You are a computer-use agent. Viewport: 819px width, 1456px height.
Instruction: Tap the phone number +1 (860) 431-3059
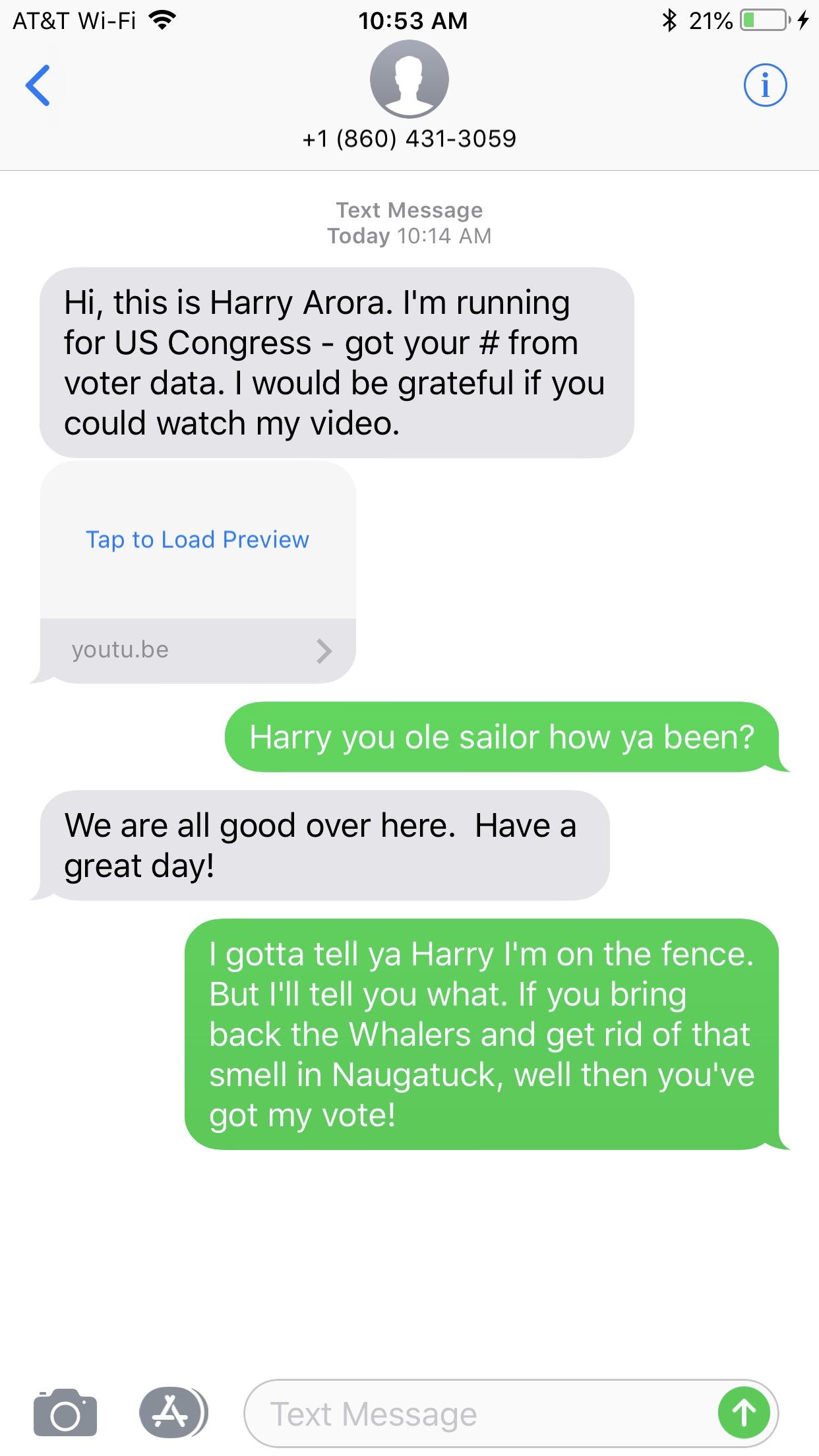[409, 138]
